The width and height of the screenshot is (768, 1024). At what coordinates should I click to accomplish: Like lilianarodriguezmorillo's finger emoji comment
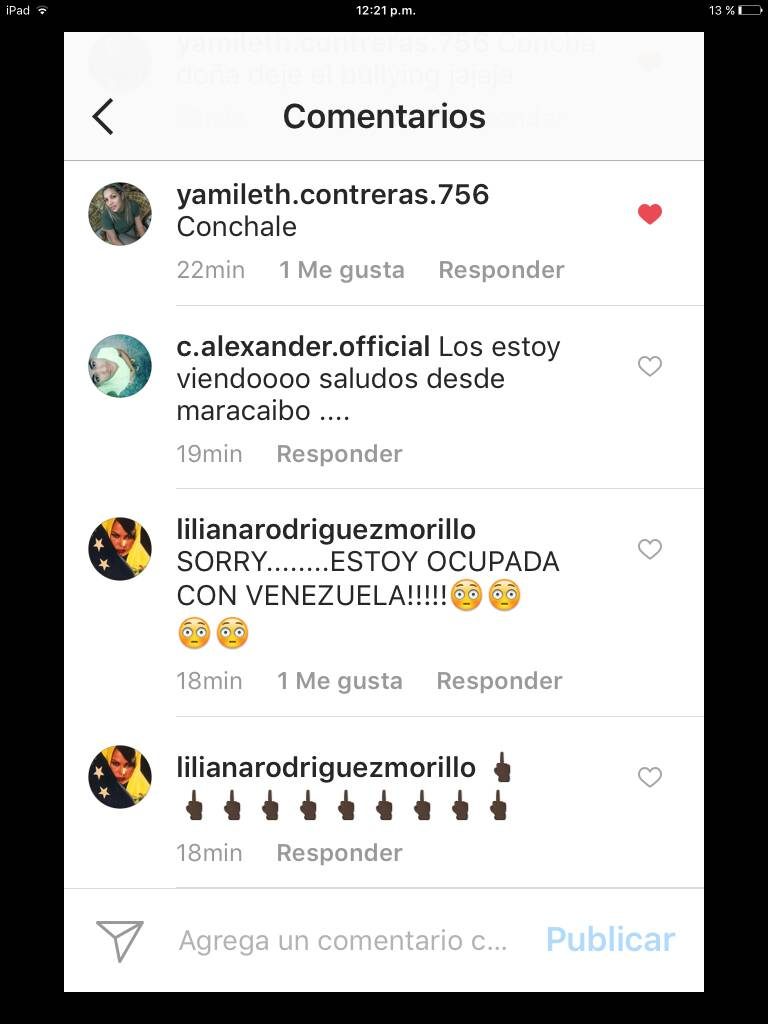click(650, 777)
